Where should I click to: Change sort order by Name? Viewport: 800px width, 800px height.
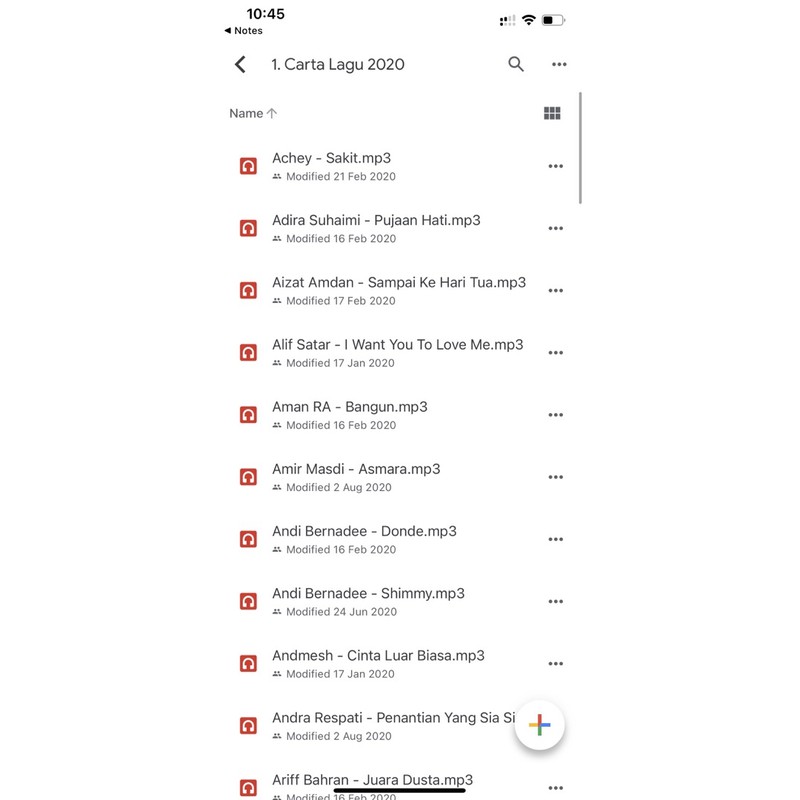253,113
